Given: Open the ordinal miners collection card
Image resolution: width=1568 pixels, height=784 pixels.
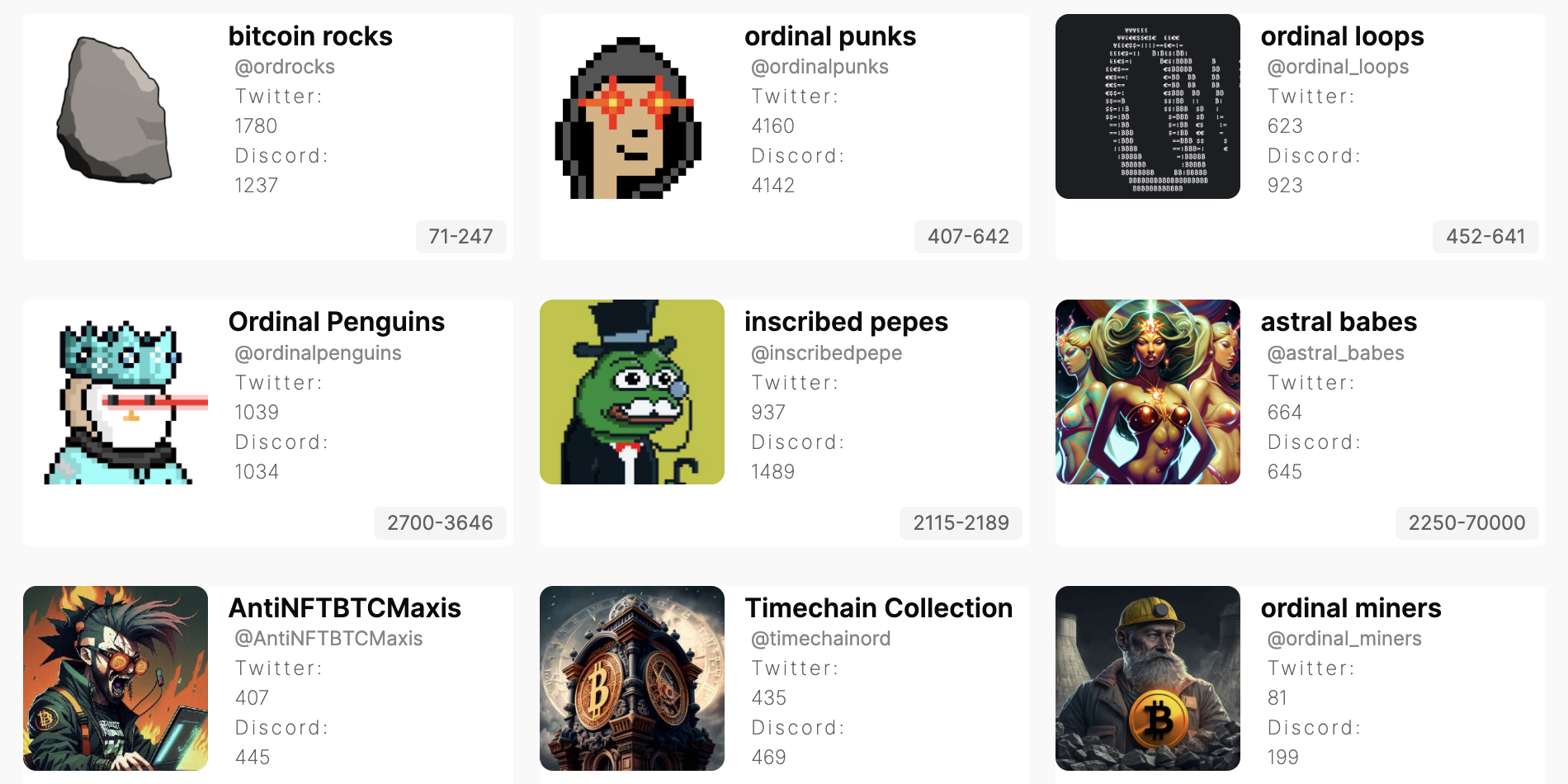Looking at the screenshot, I should click(1350, 608).
